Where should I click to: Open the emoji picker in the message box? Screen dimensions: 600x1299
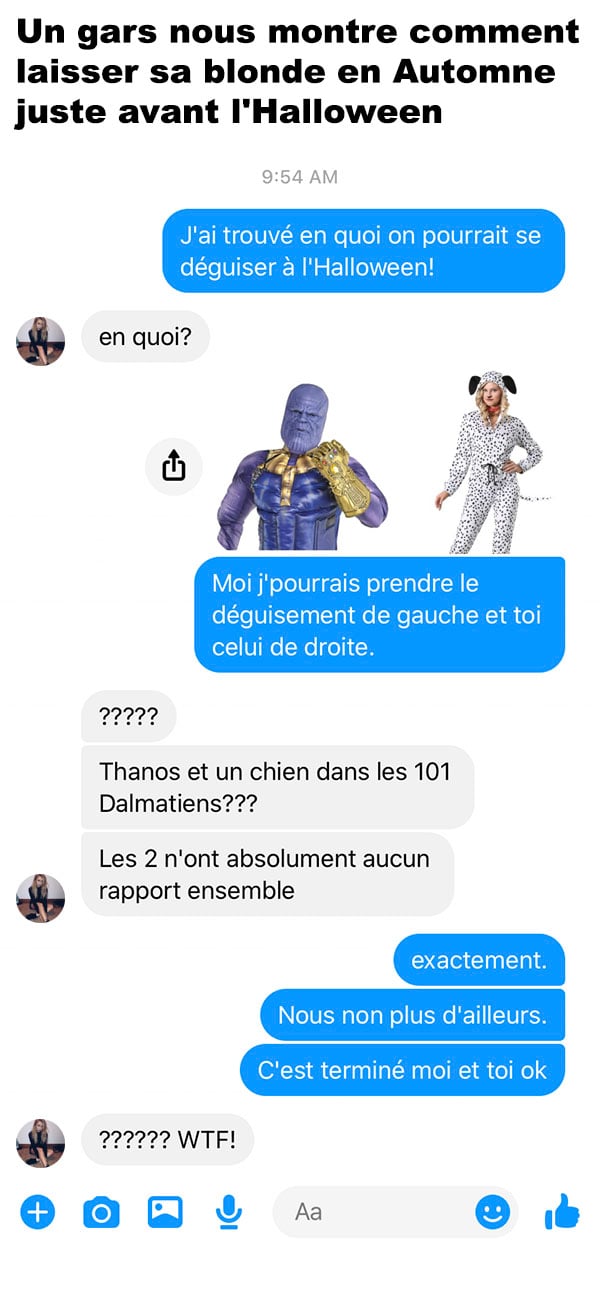point(492,1213)
